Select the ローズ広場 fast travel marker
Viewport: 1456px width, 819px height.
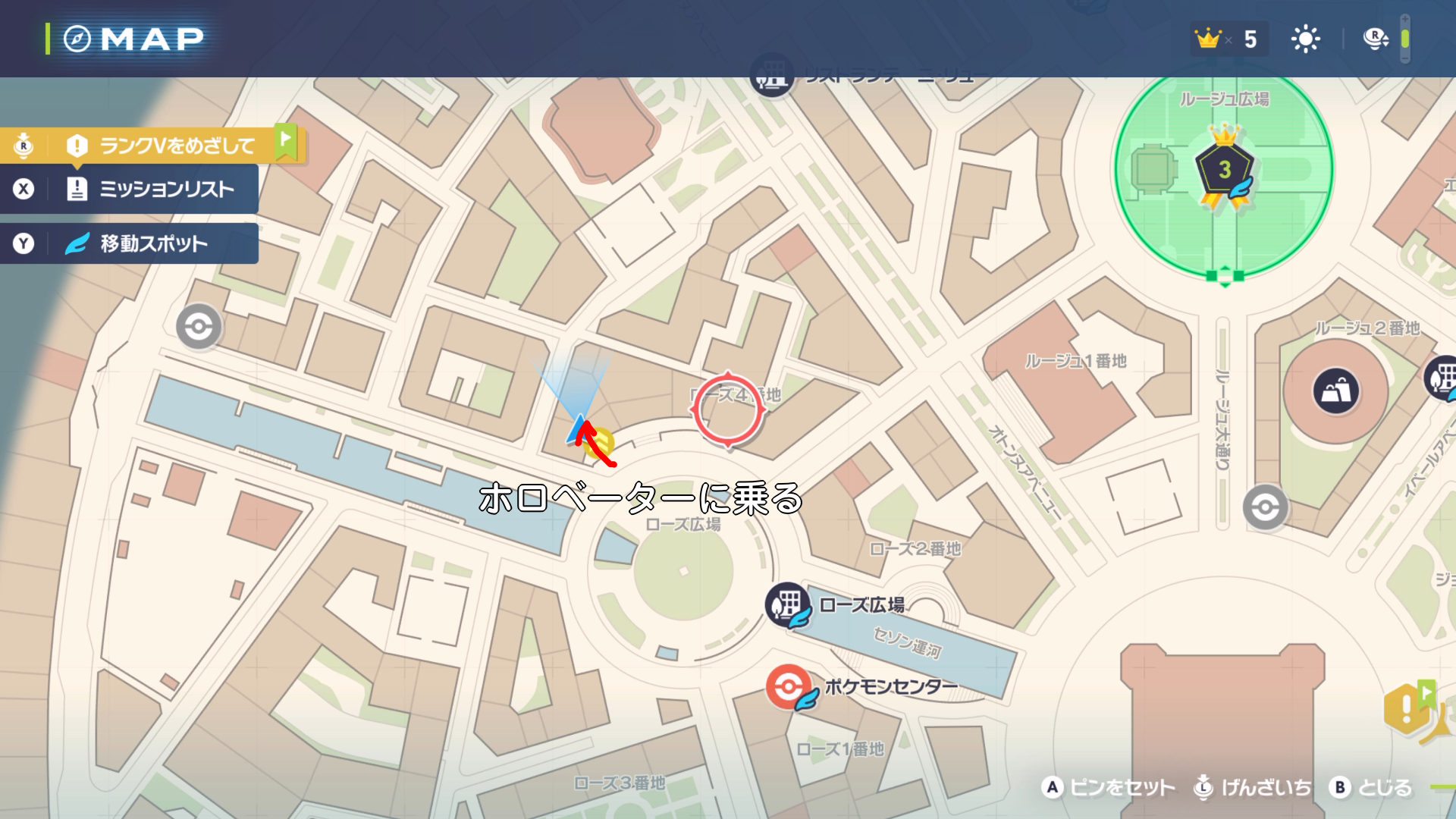pyautogui.click(x=787, y=605)
